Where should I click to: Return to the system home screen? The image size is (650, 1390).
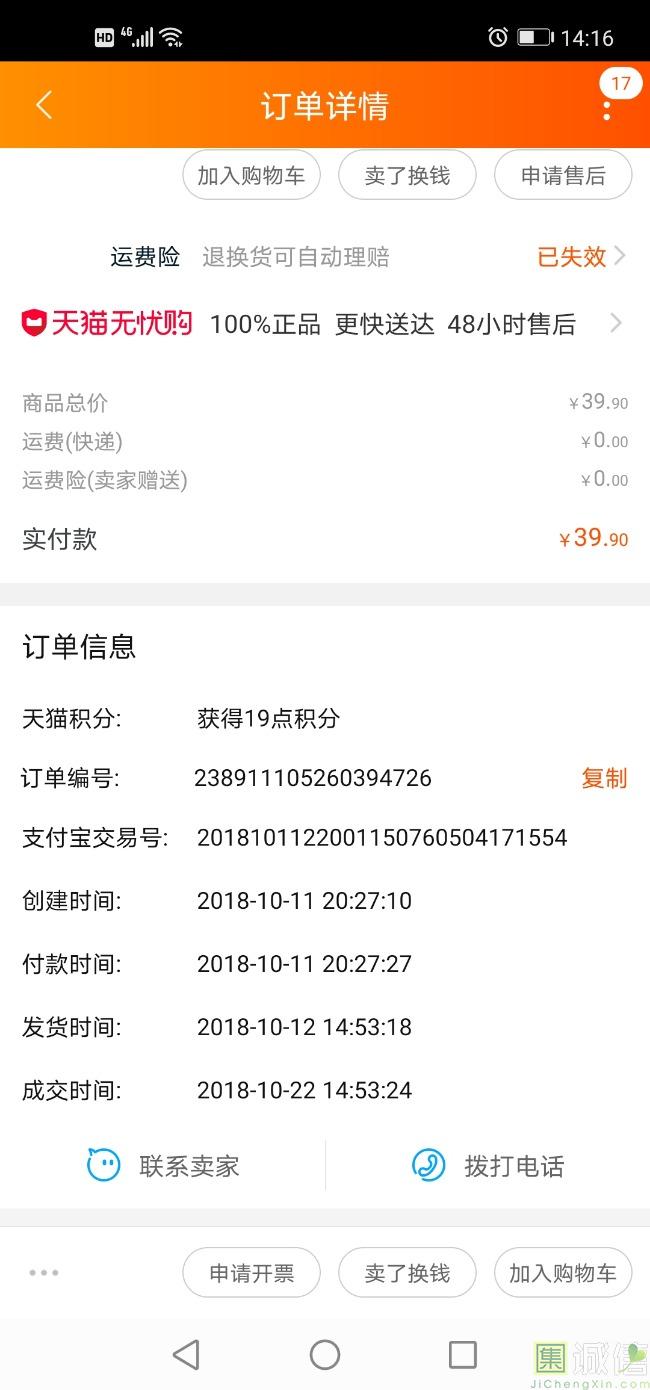pyautogui.click(x=325, y=1355)
